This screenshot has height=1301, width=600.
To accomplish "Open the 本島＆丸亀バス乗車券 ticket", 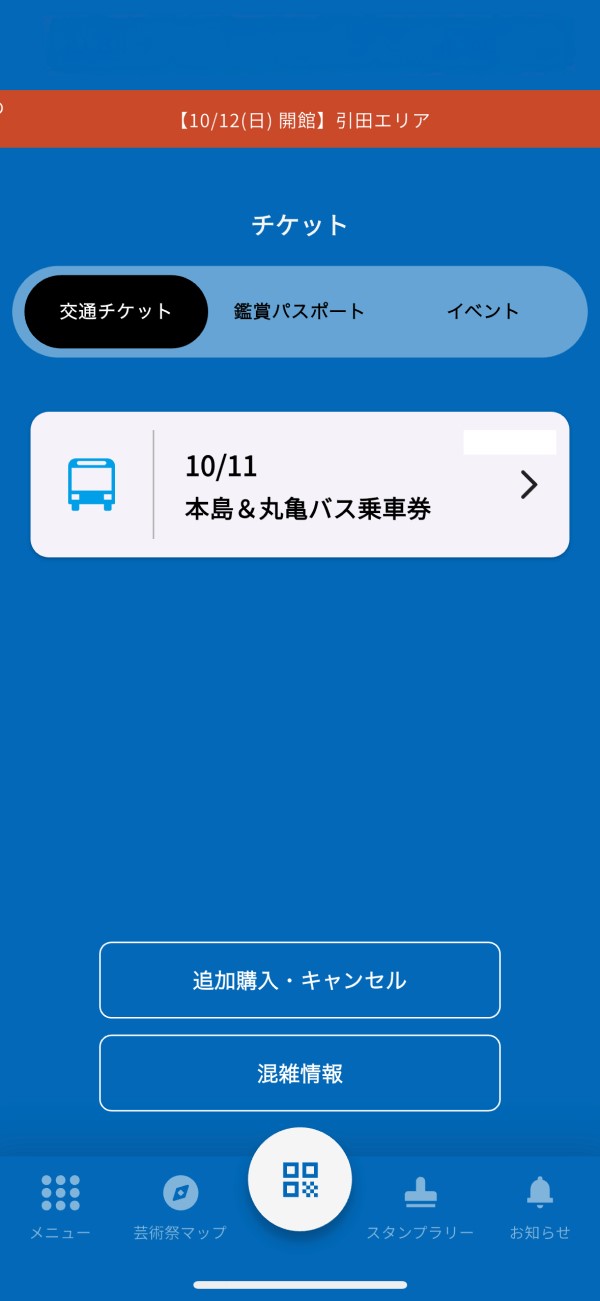I will [x=300, y=485].
